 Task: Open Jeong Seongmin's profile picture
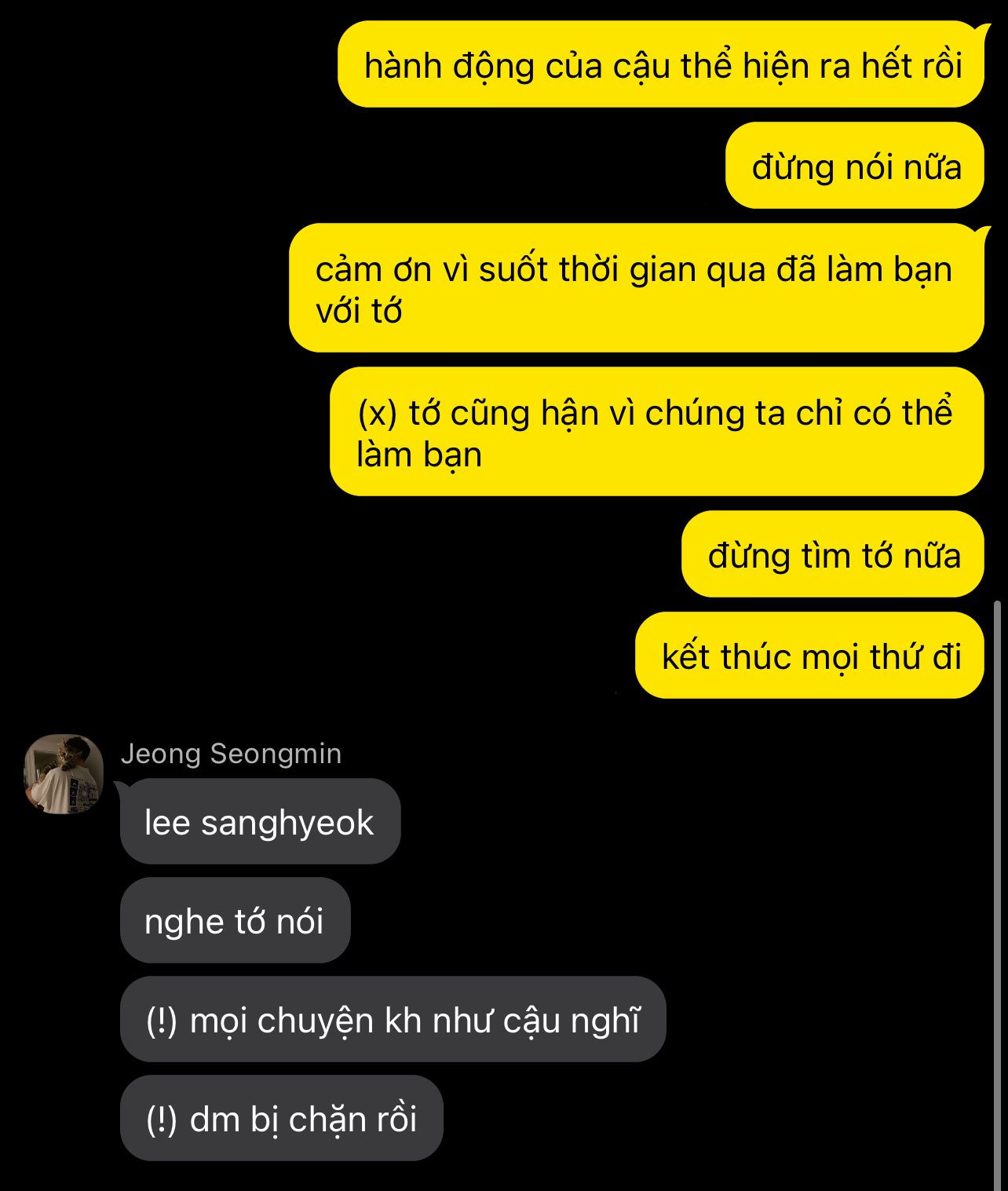click(64, 773)
